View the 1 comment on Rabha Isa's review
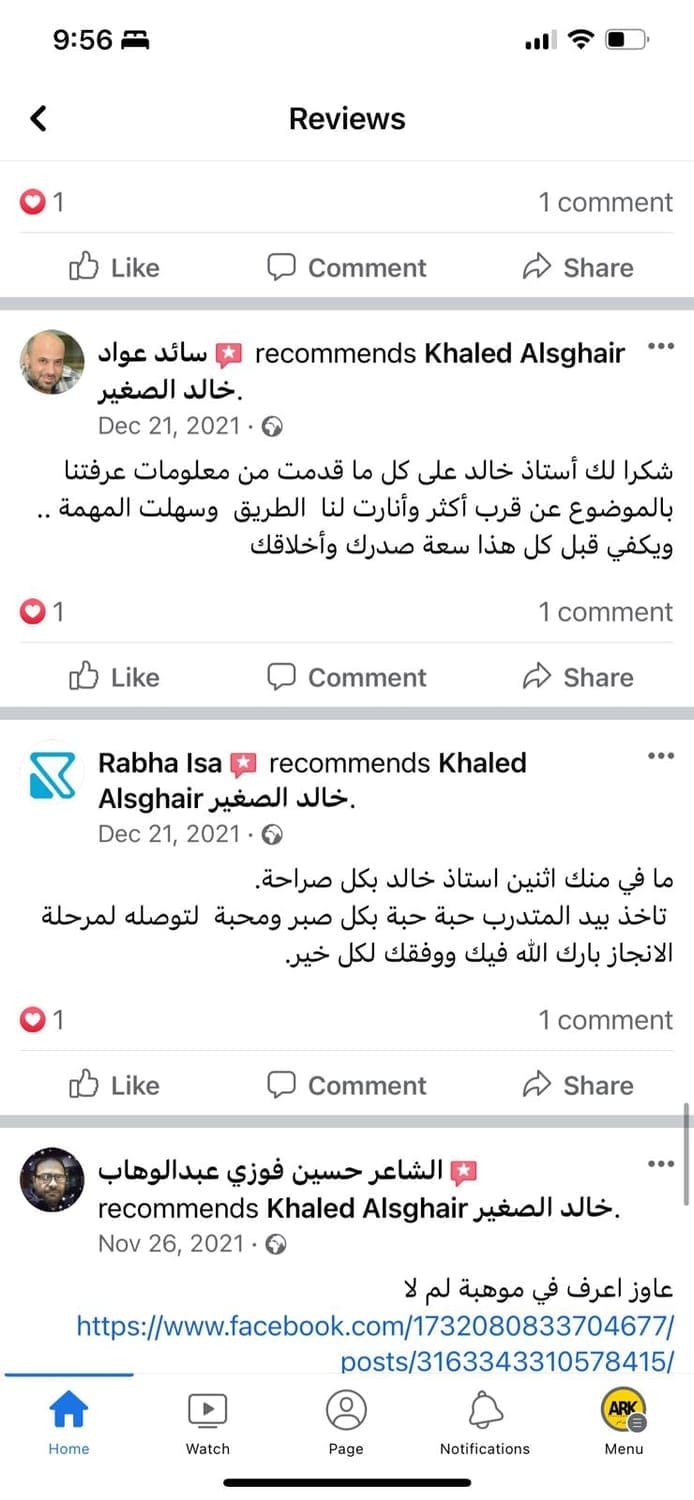The height and width of the screenshot is (1500, 694). click(605, 1020)
